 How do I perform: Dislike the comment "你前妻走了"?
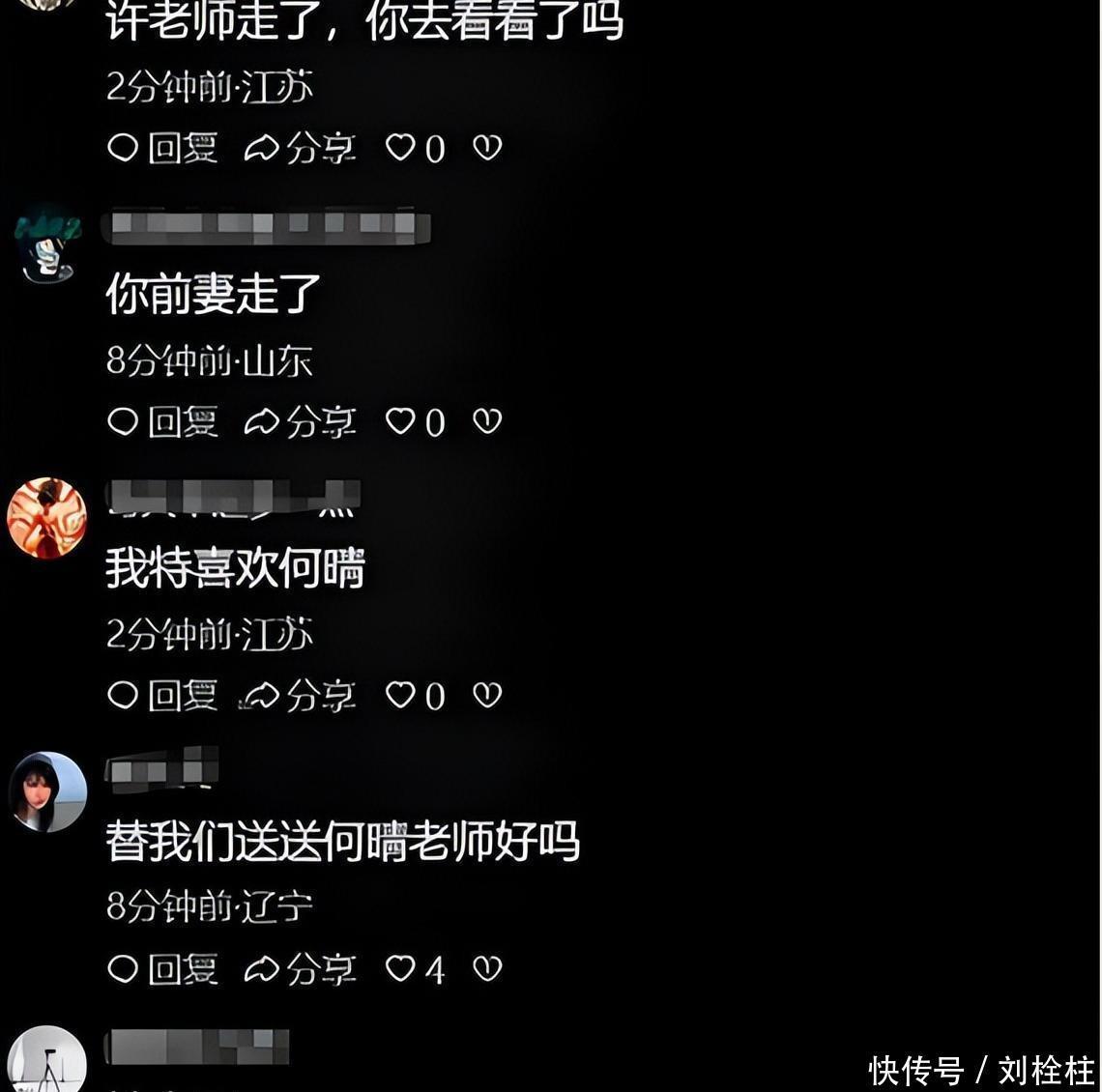[487, 421]
